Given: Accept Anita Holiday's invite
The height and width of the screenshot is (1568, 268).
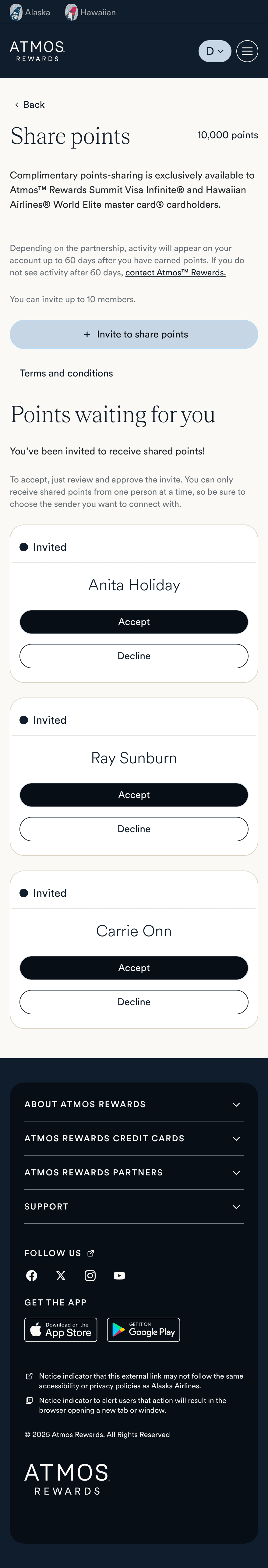Looking at the screenshot, I should tap(134, 621).
